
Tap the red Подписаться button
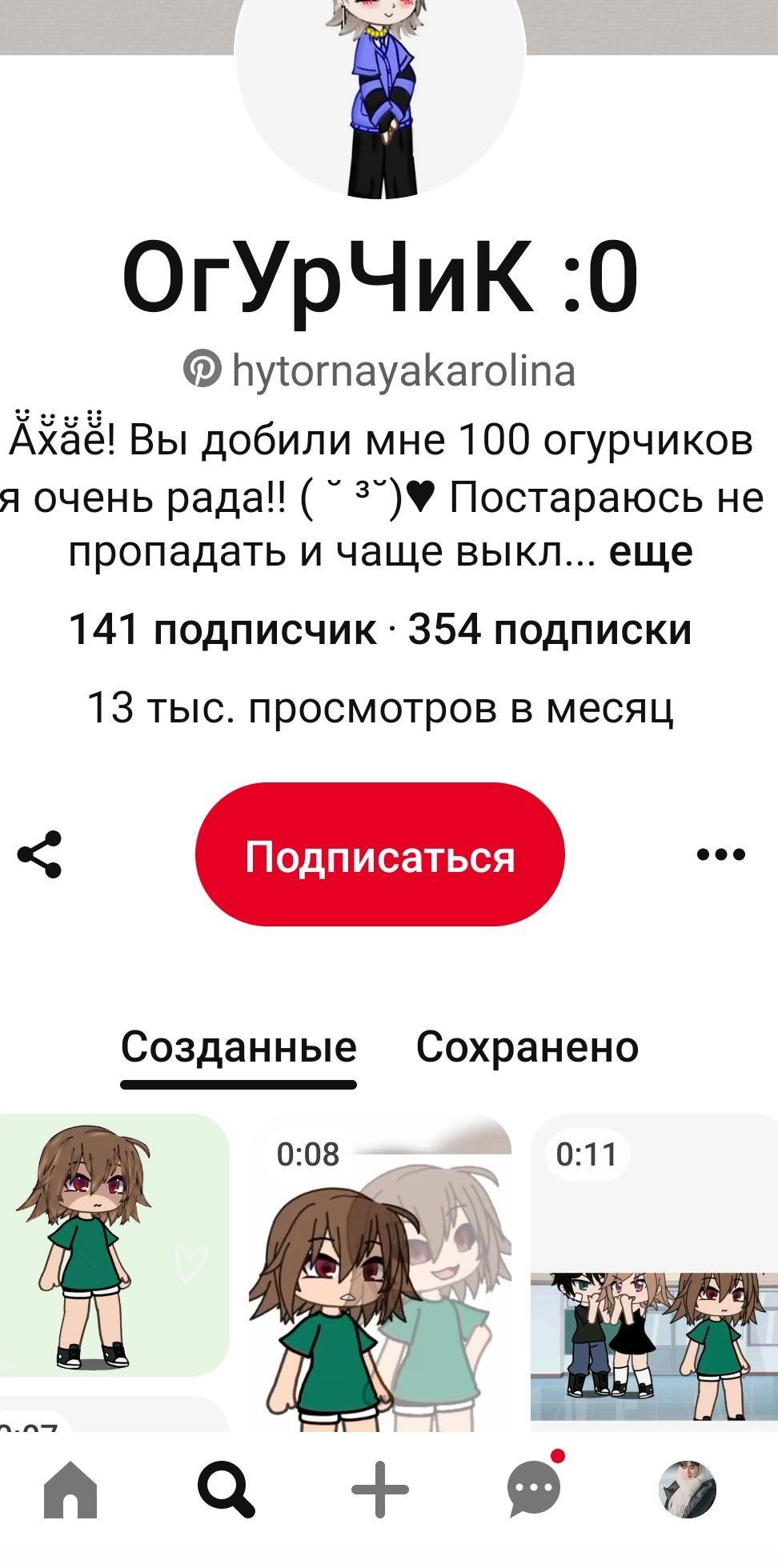[379, 855]
